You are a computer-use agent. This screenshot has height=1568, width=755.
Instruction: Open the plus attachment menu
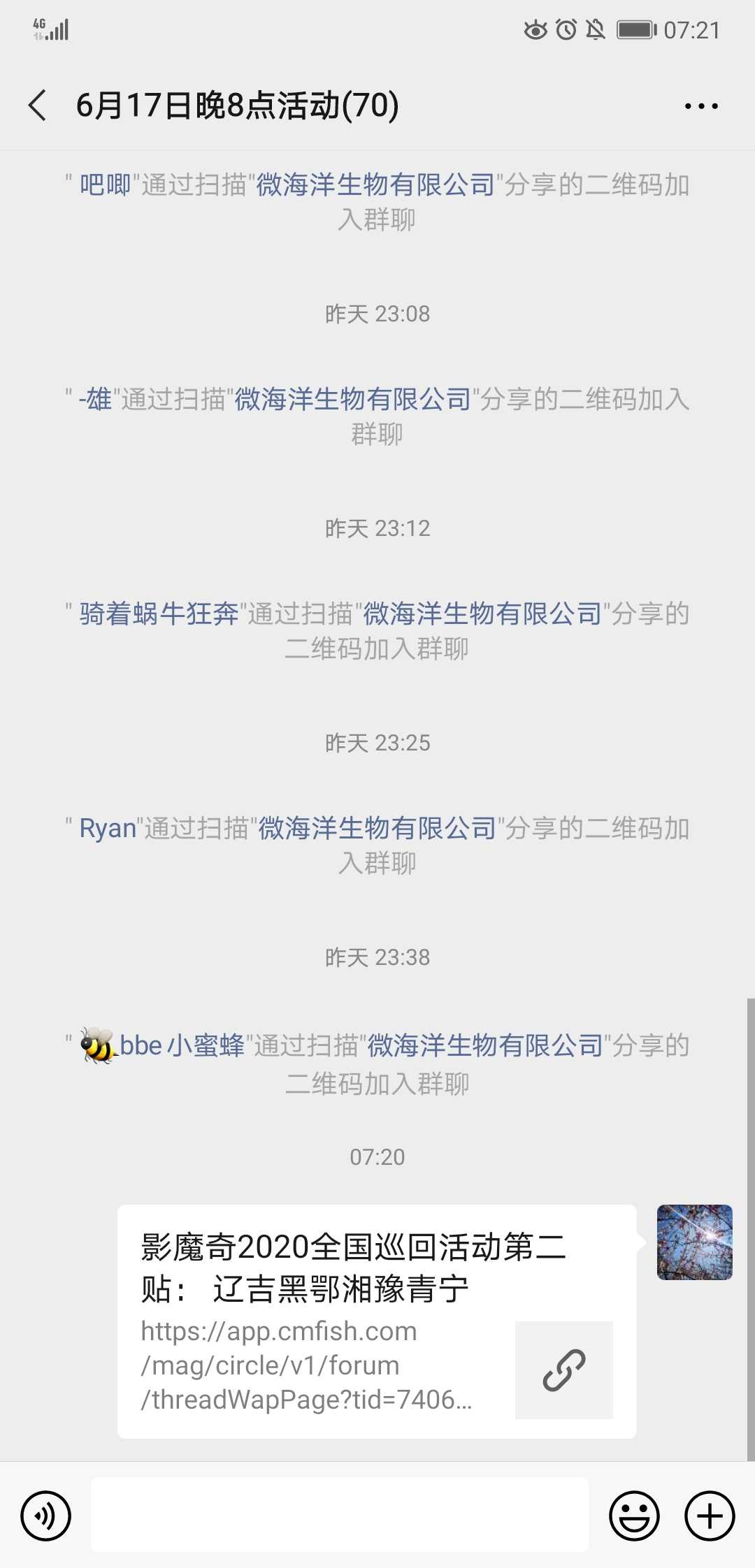click(x=709, y=1516)
